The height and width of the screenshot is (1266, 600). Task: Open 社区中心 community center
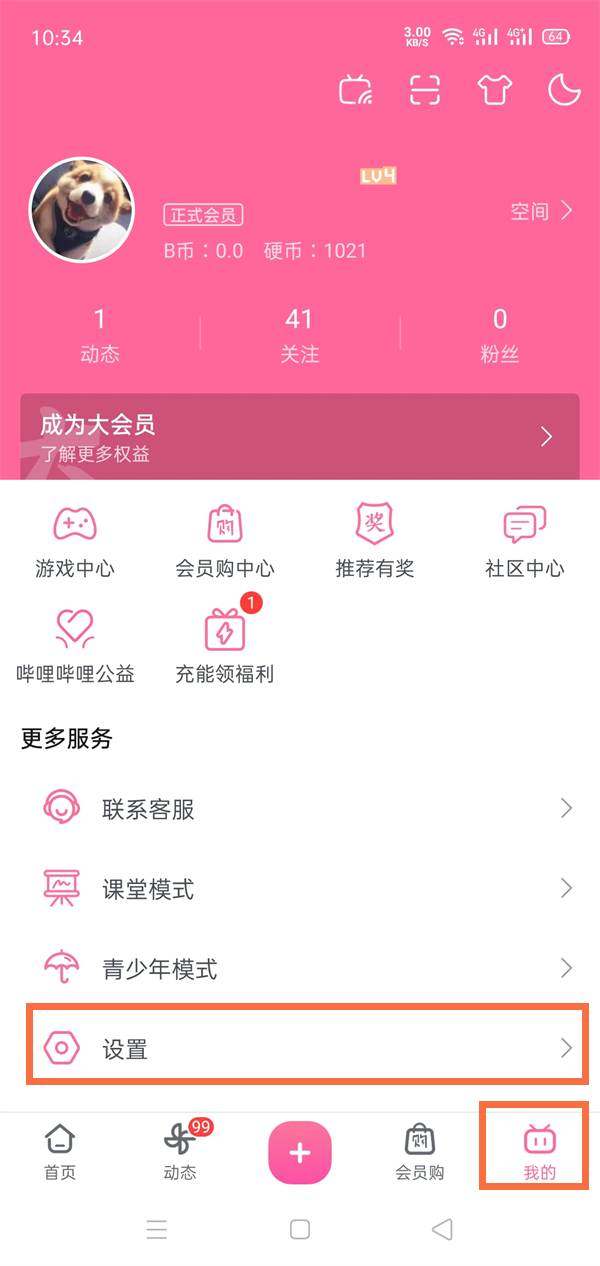[x=524, y=541]
